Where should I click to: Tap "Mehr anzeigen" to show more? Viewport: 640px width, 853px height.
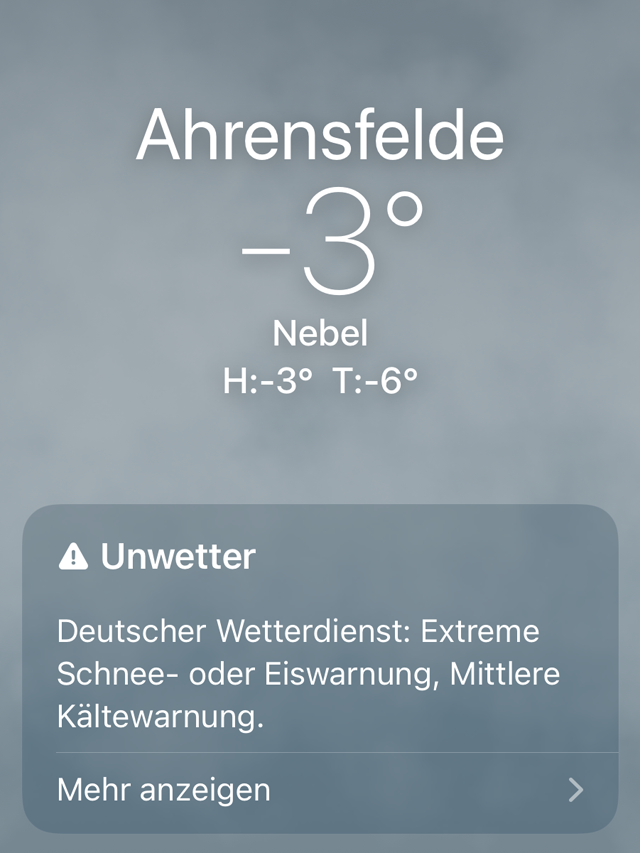coord(165,790)
